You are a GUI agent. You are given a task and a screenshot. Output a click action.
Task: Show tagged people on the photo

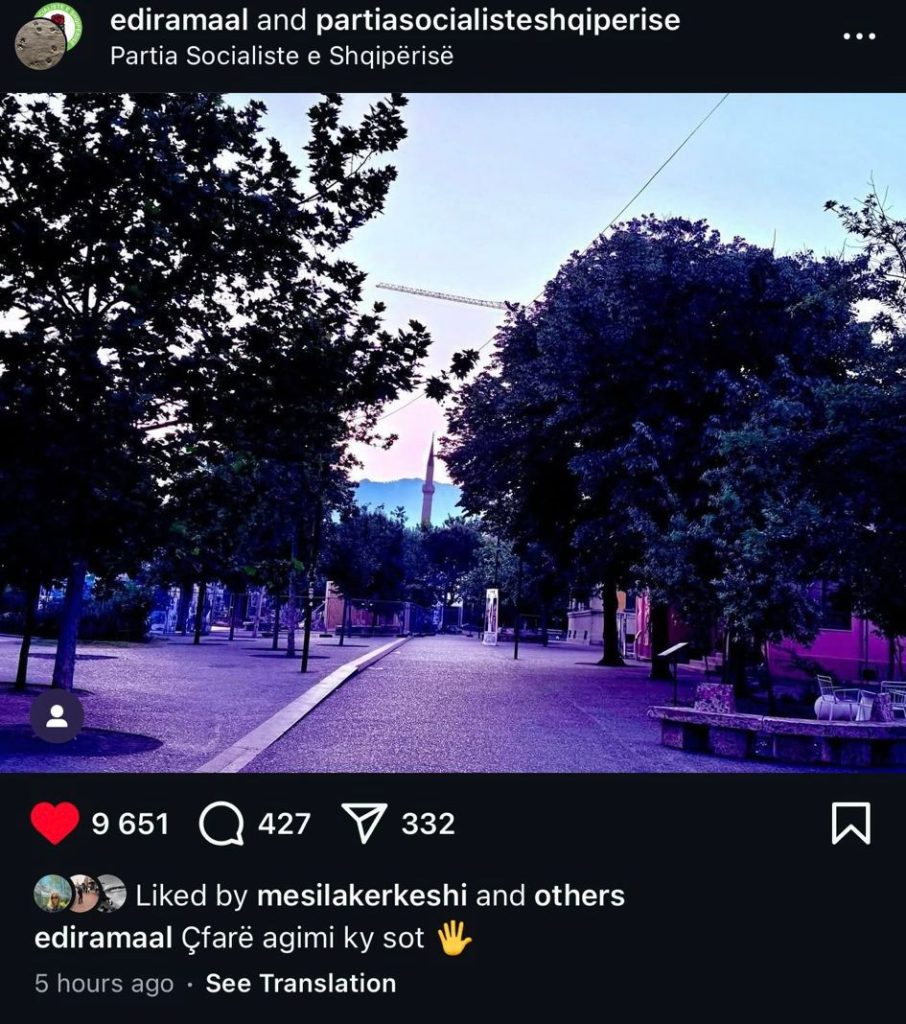point(57,716)
